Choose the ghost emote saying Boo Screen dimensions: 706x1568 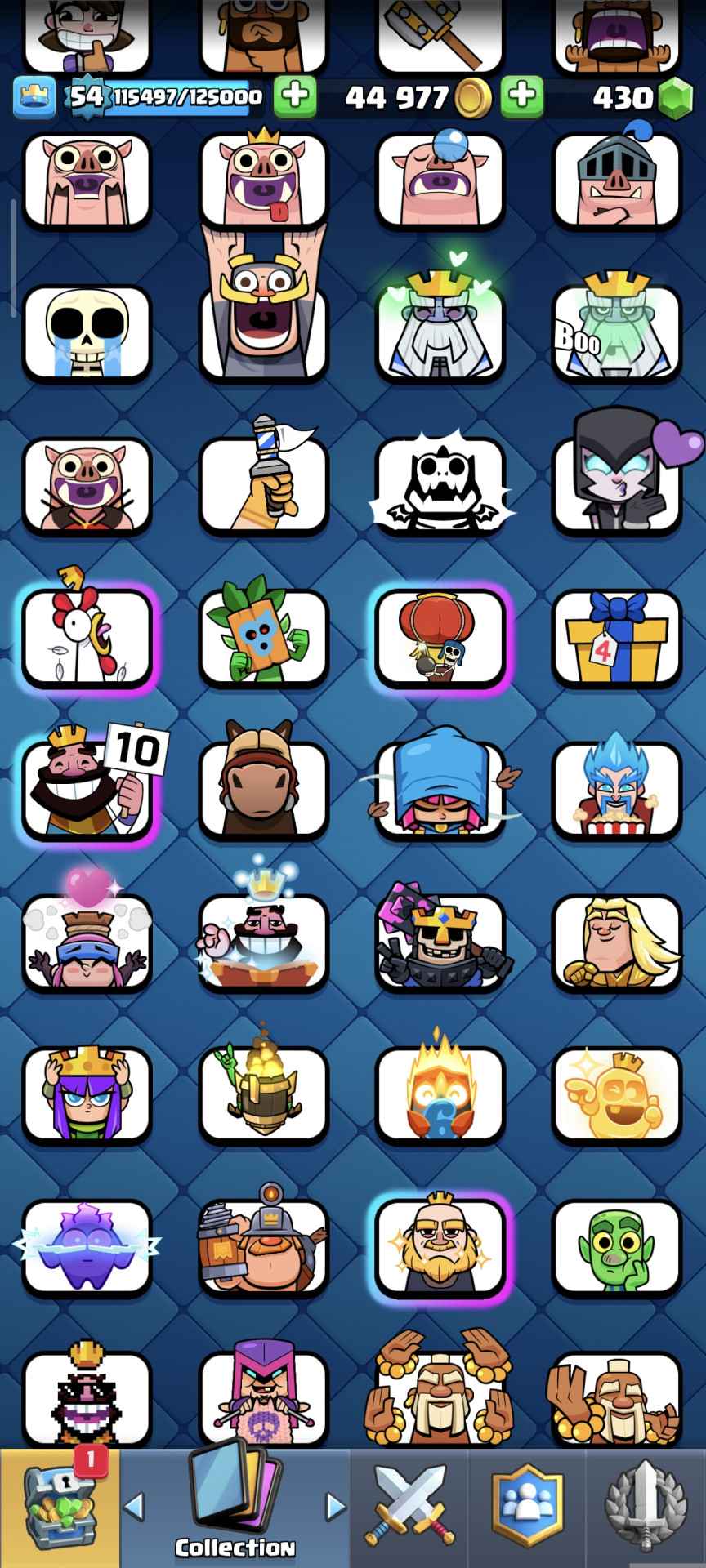(x=616, y=335)
